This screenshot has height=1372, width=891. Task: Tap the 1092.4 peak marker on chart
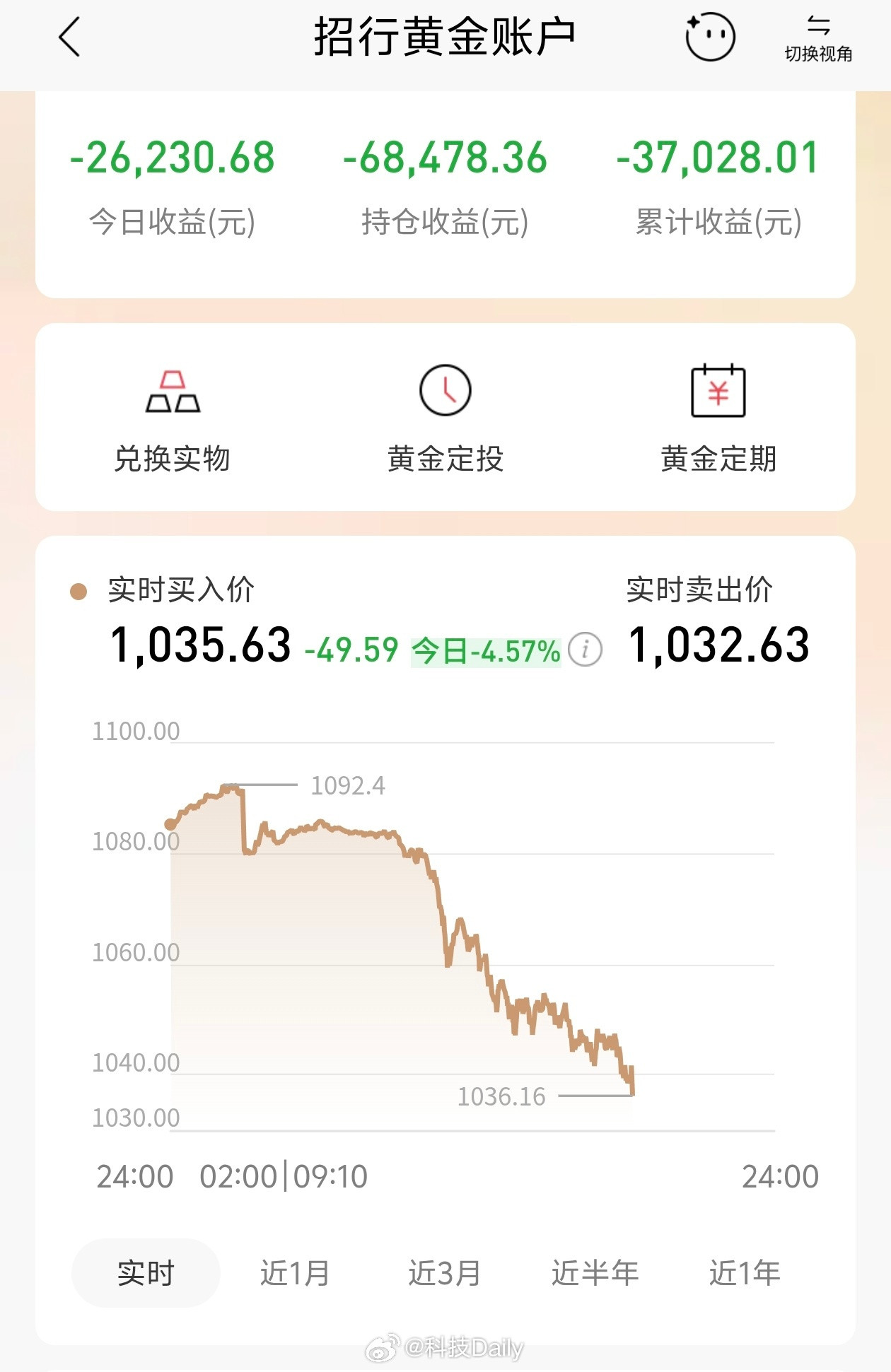[348, 785]
